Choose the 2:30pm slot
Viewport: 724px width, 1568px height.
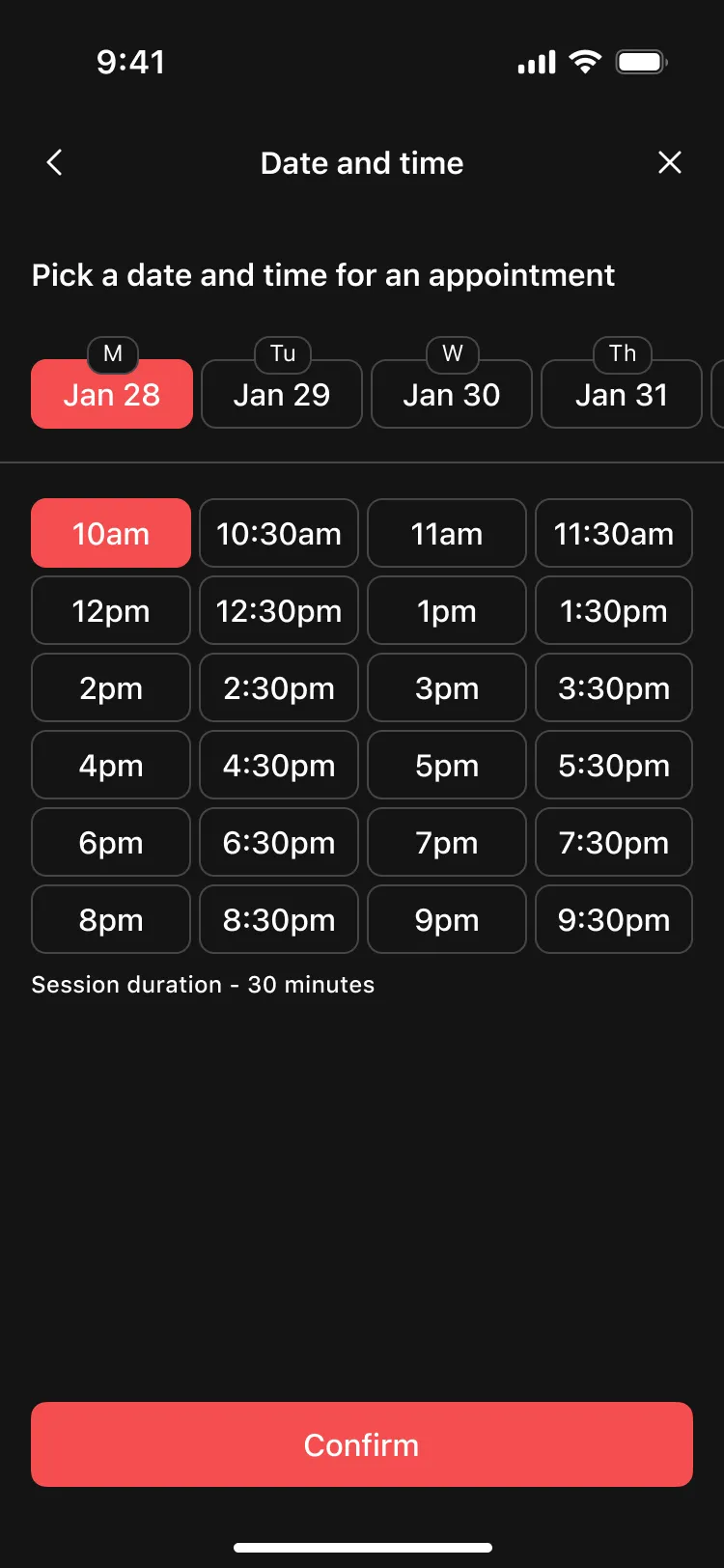coord(279,687)
